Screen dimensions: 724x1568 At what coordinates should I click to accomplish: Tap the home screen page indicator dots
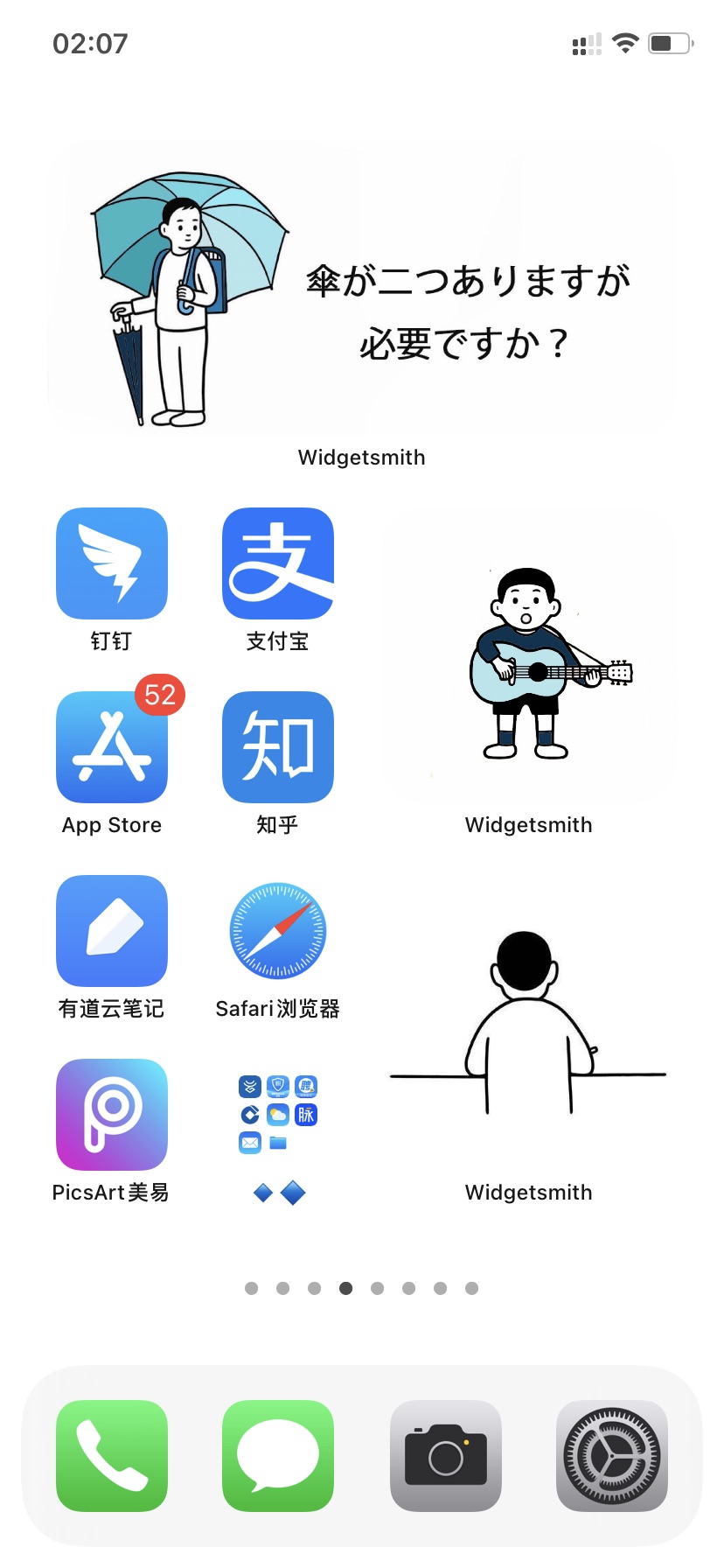click(x=362, y=1288)
